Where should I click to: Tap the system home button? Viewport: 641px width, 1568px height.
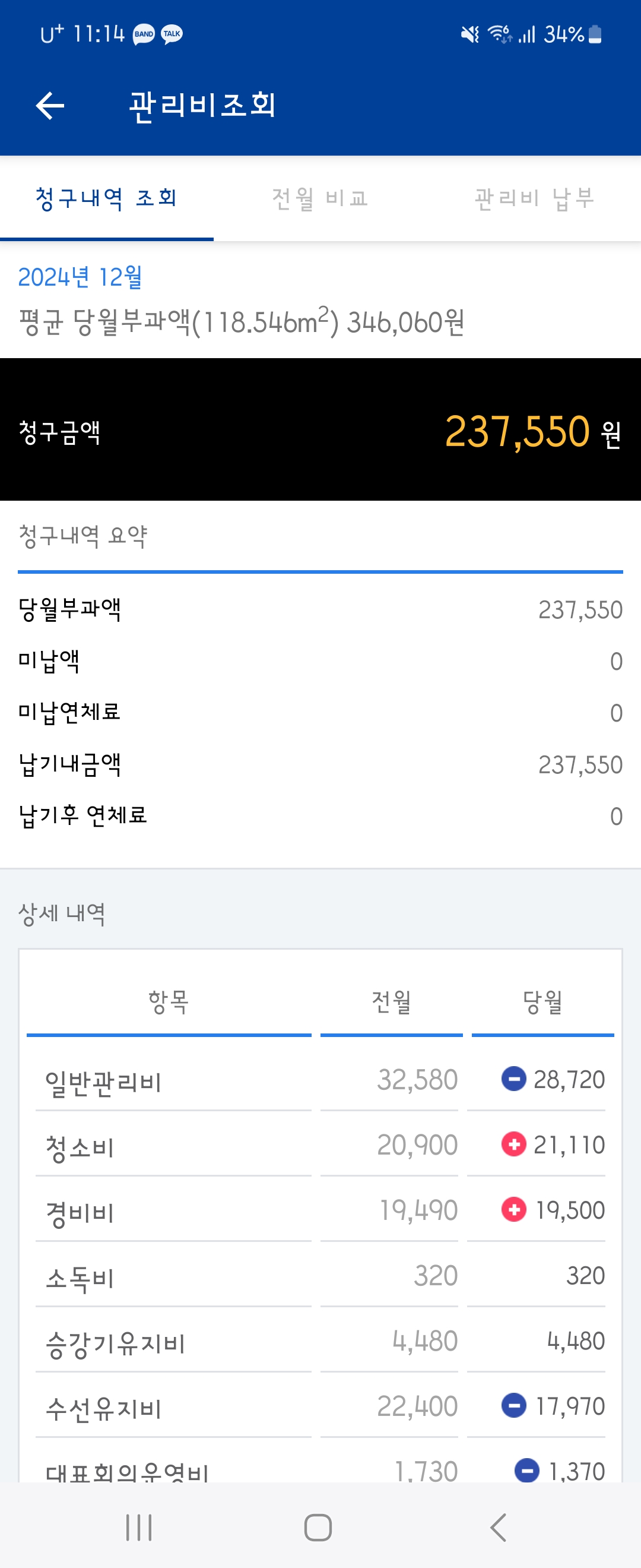tap(318, 1527)
